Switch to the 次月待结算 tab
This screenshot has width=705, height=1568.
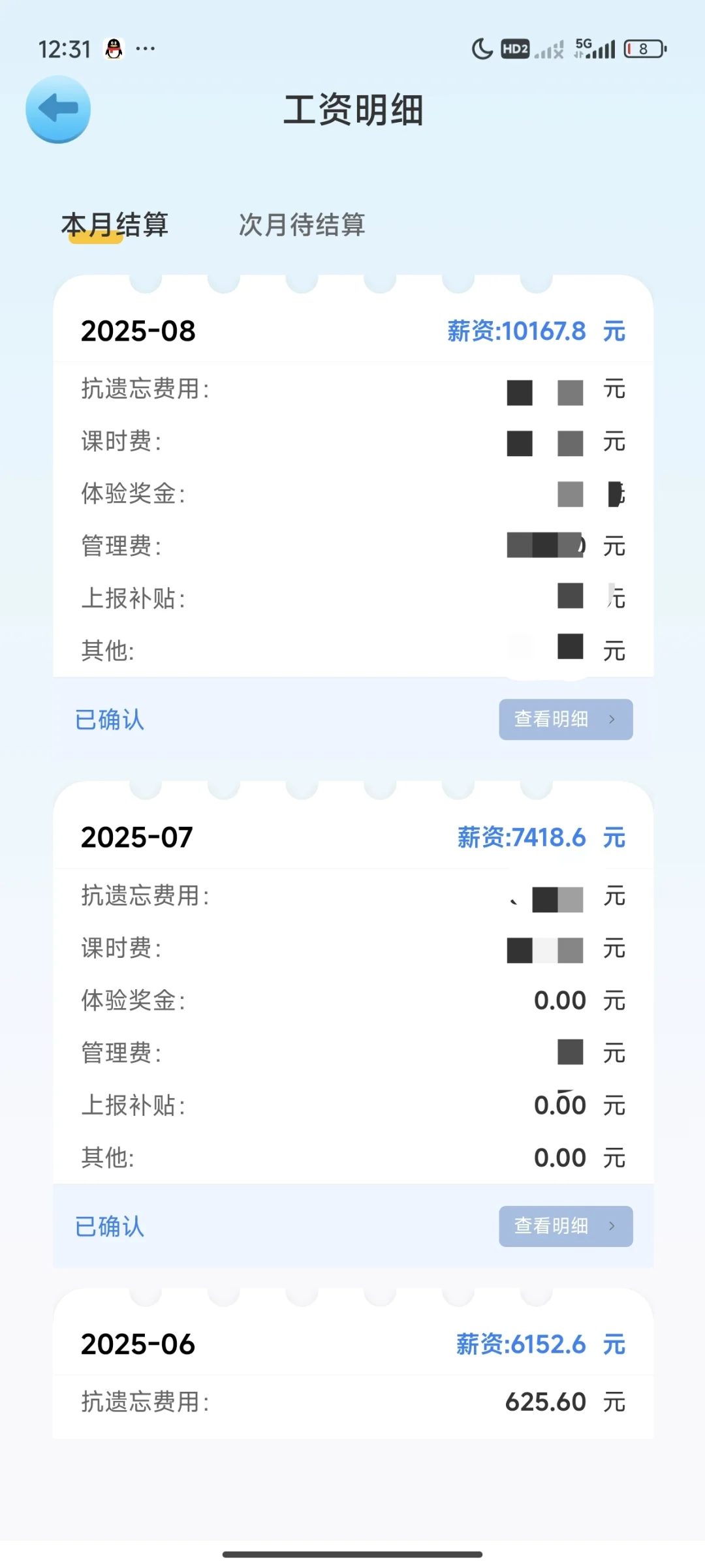(302, 224)
